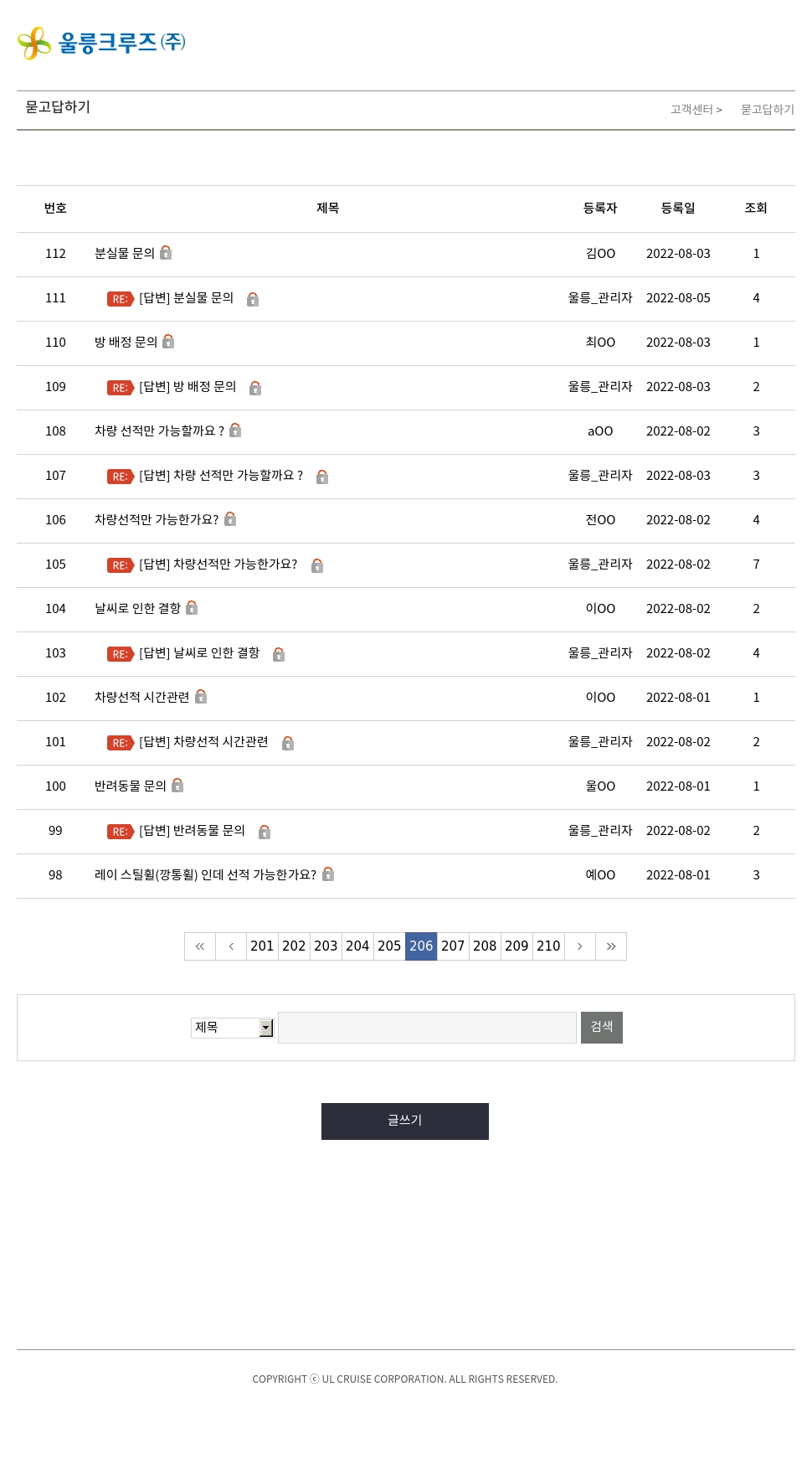Viewport: 812px width, 1459px height.
Task: Open the reply [답변] 반려동물 문의
Action: (x=192, y=831)
